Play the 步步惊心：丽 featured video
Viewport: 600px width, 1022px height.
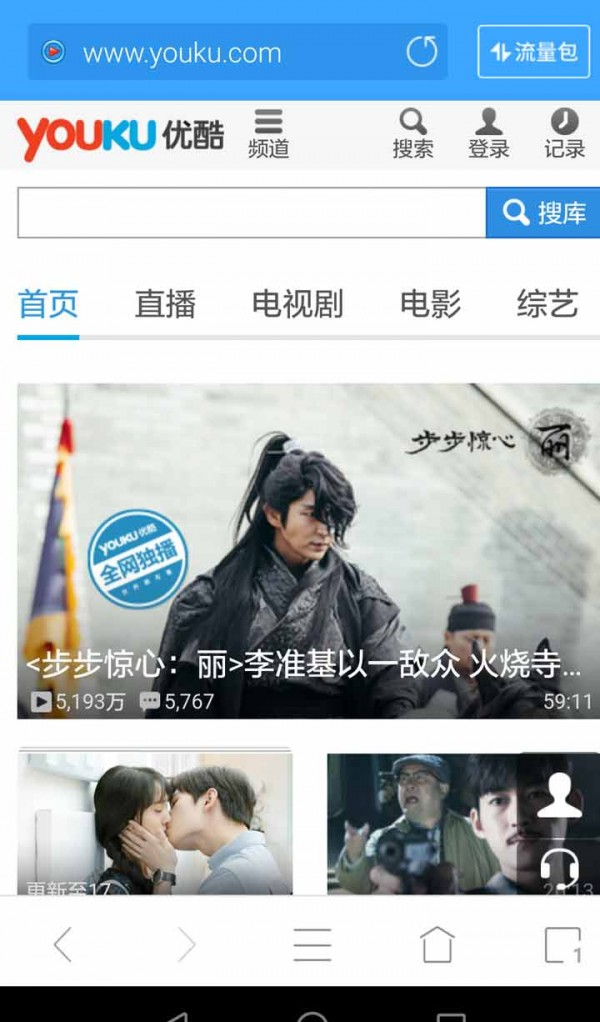click(x=308, y=550)
